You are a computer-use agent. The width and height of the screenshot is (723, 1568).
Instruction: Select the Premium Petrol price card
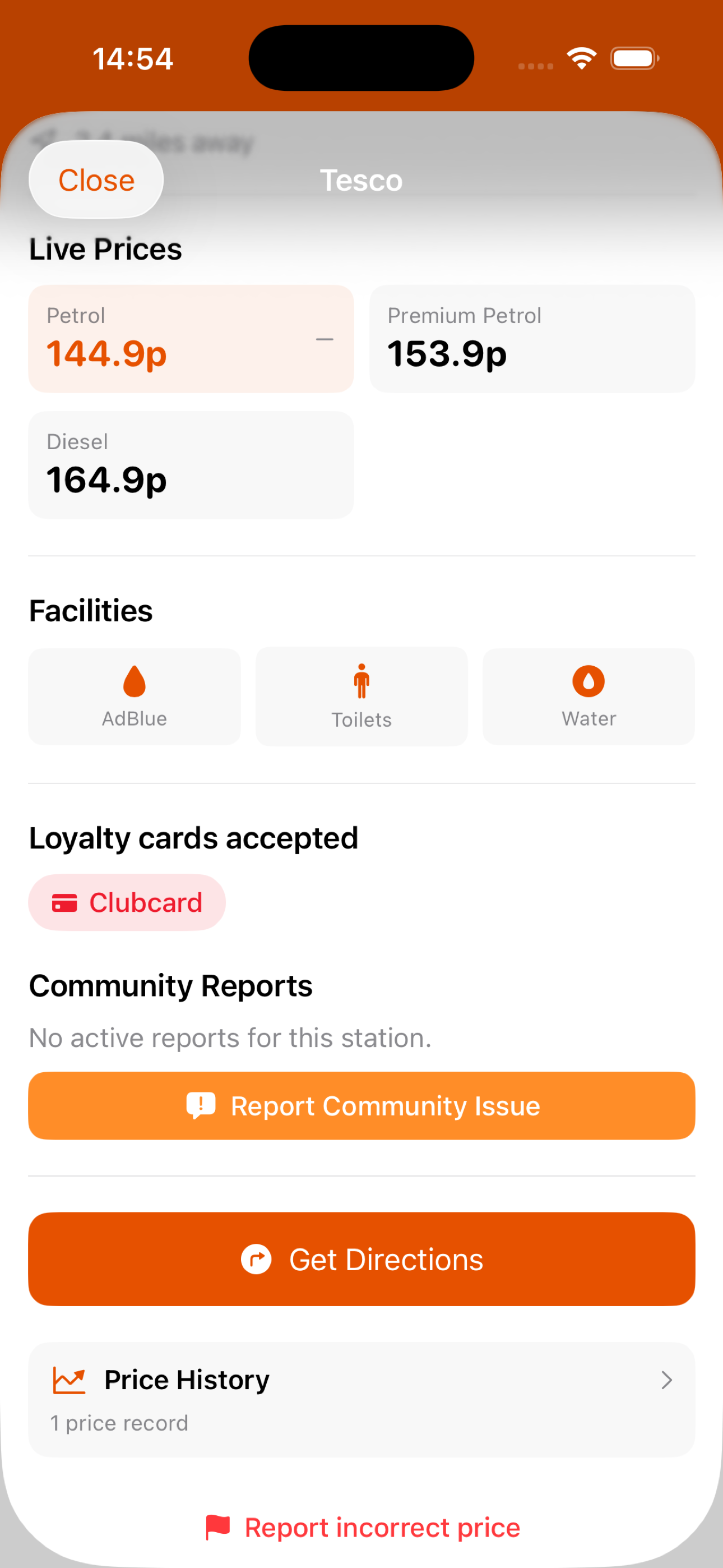532,338
